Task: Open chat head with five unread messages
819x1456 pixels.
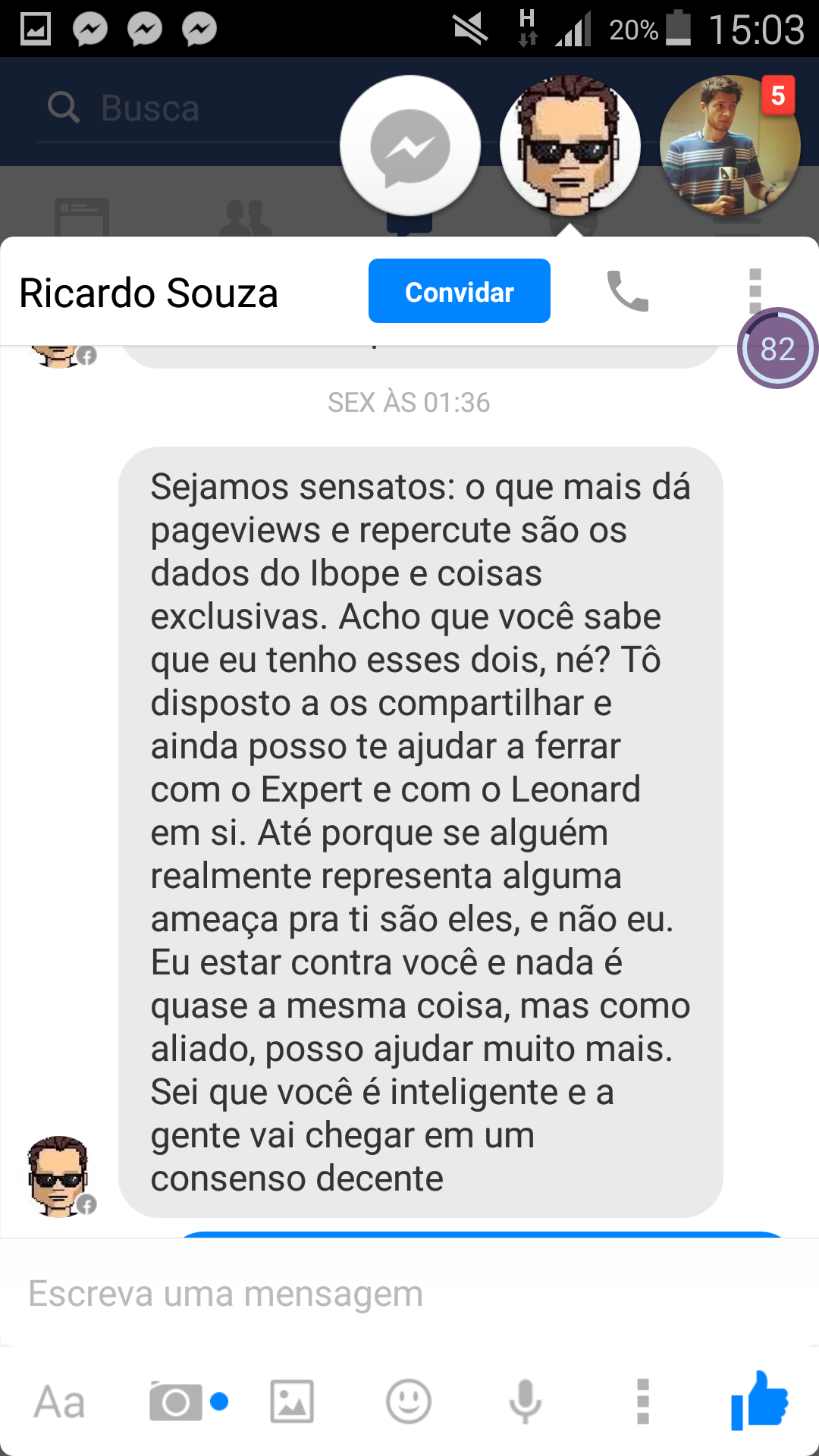Action: (730, 146)
